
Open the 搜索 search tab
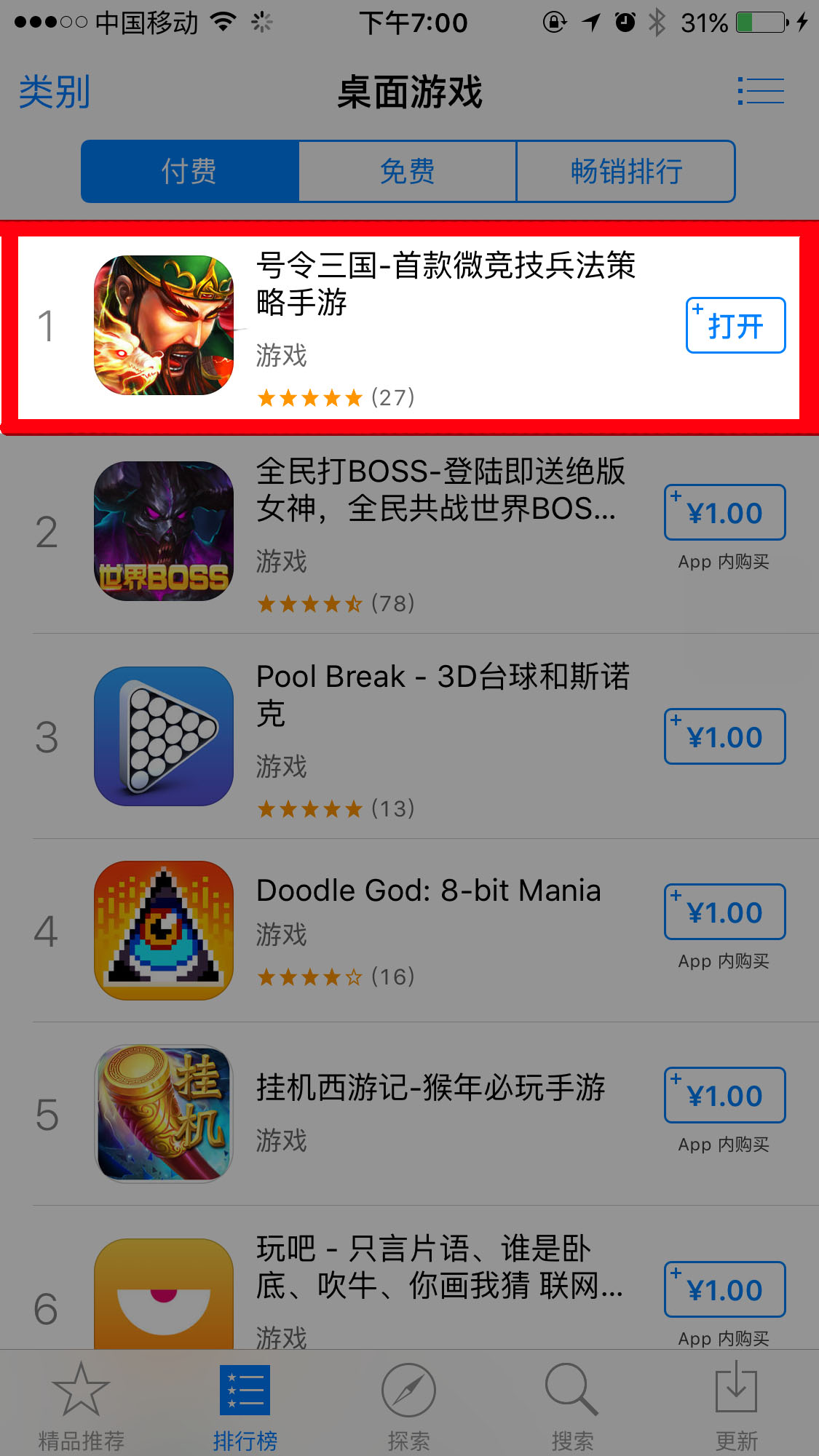(x=572, y=1406)
